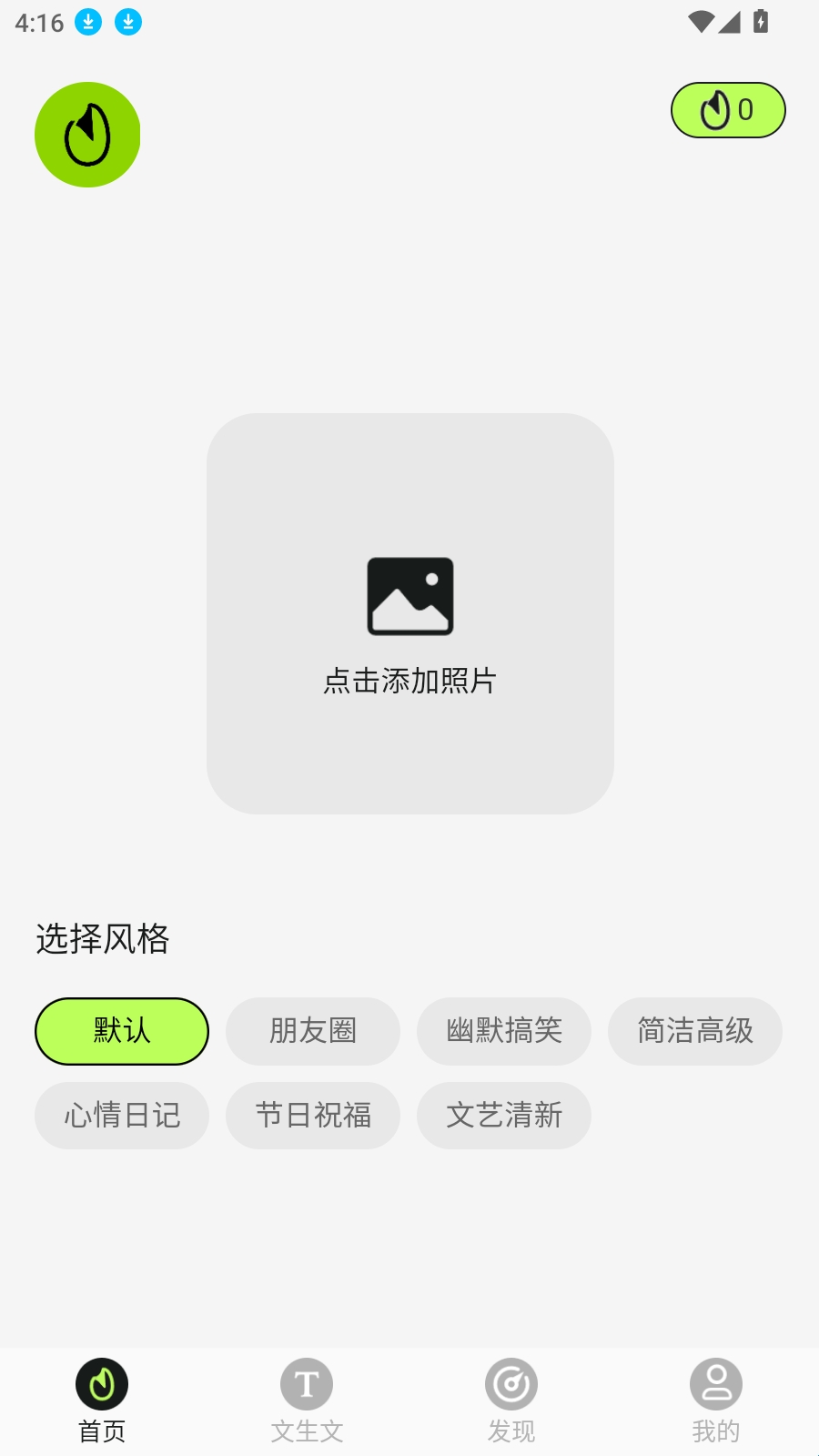
Task: Open the flame points counter badge
Action: tap(728, 110)
